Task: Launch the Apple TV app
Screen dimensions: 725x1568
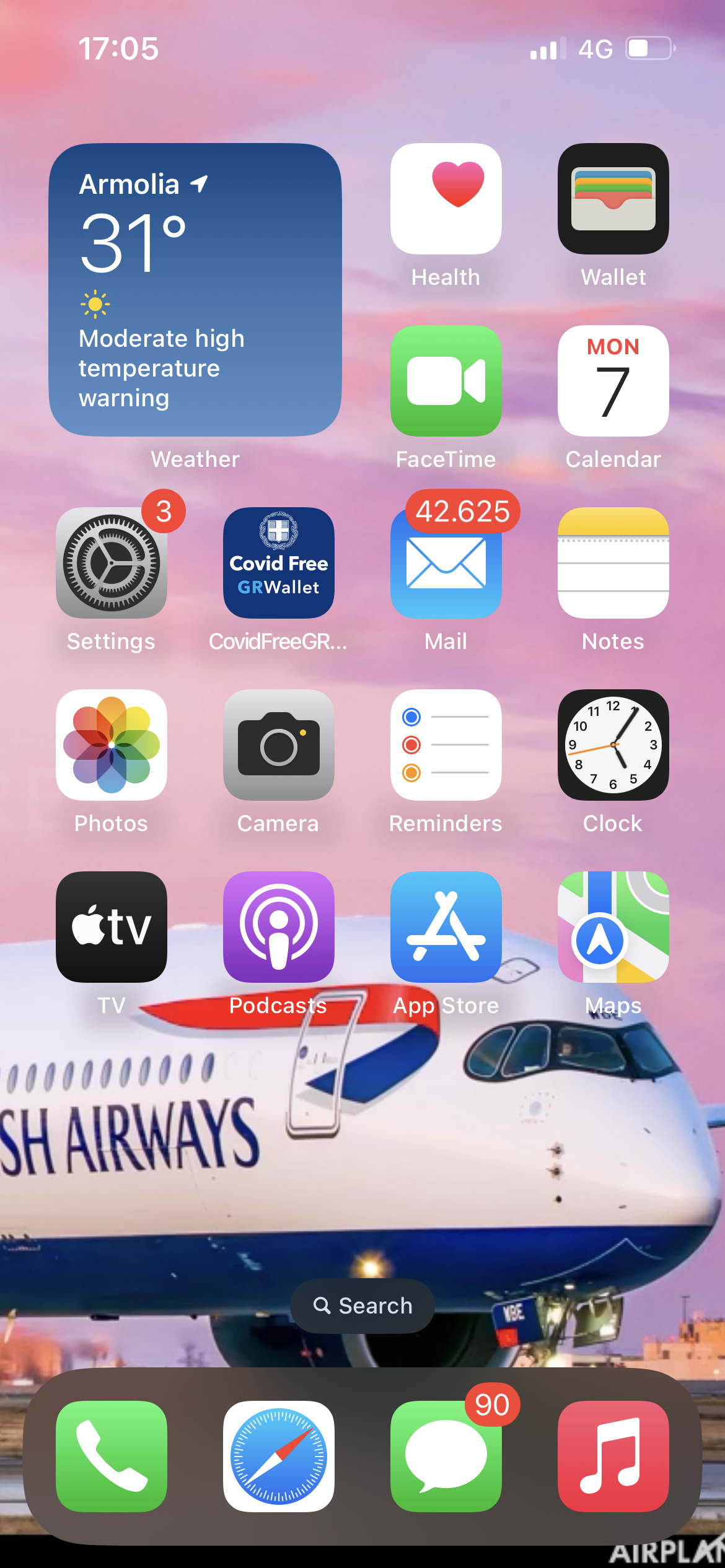Action: [112, 927]
